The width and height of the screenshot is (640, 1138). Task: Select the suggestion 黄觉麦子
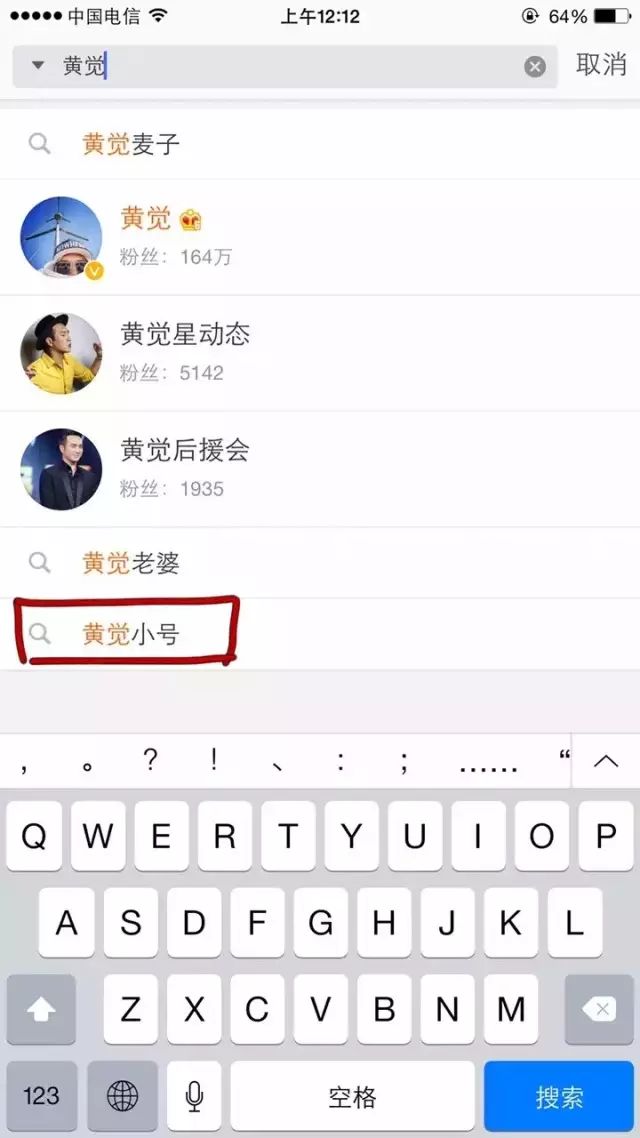(x=320, y=144)
